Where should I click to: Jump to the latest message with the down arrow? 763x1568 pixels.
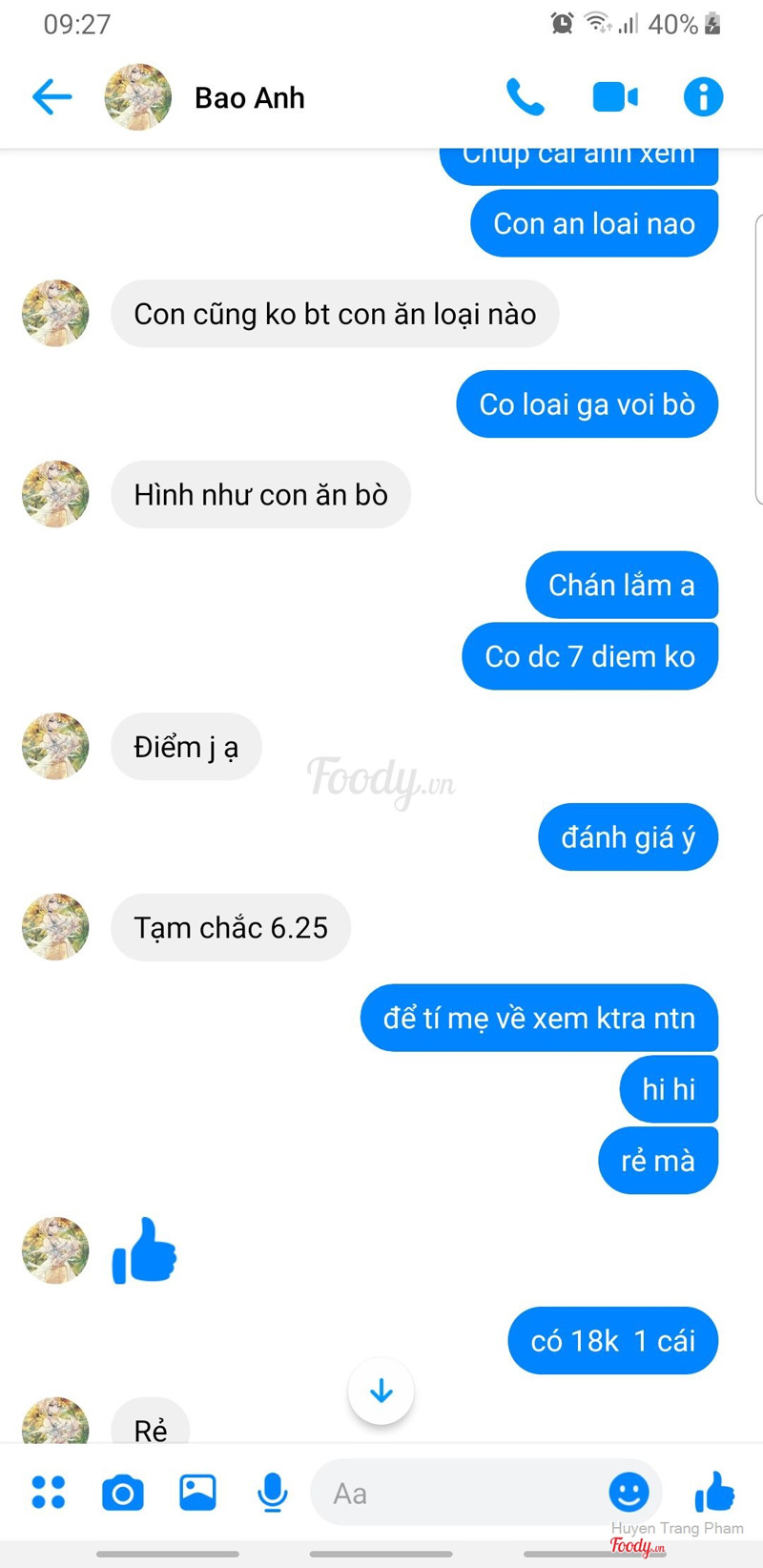point(381,1391)
